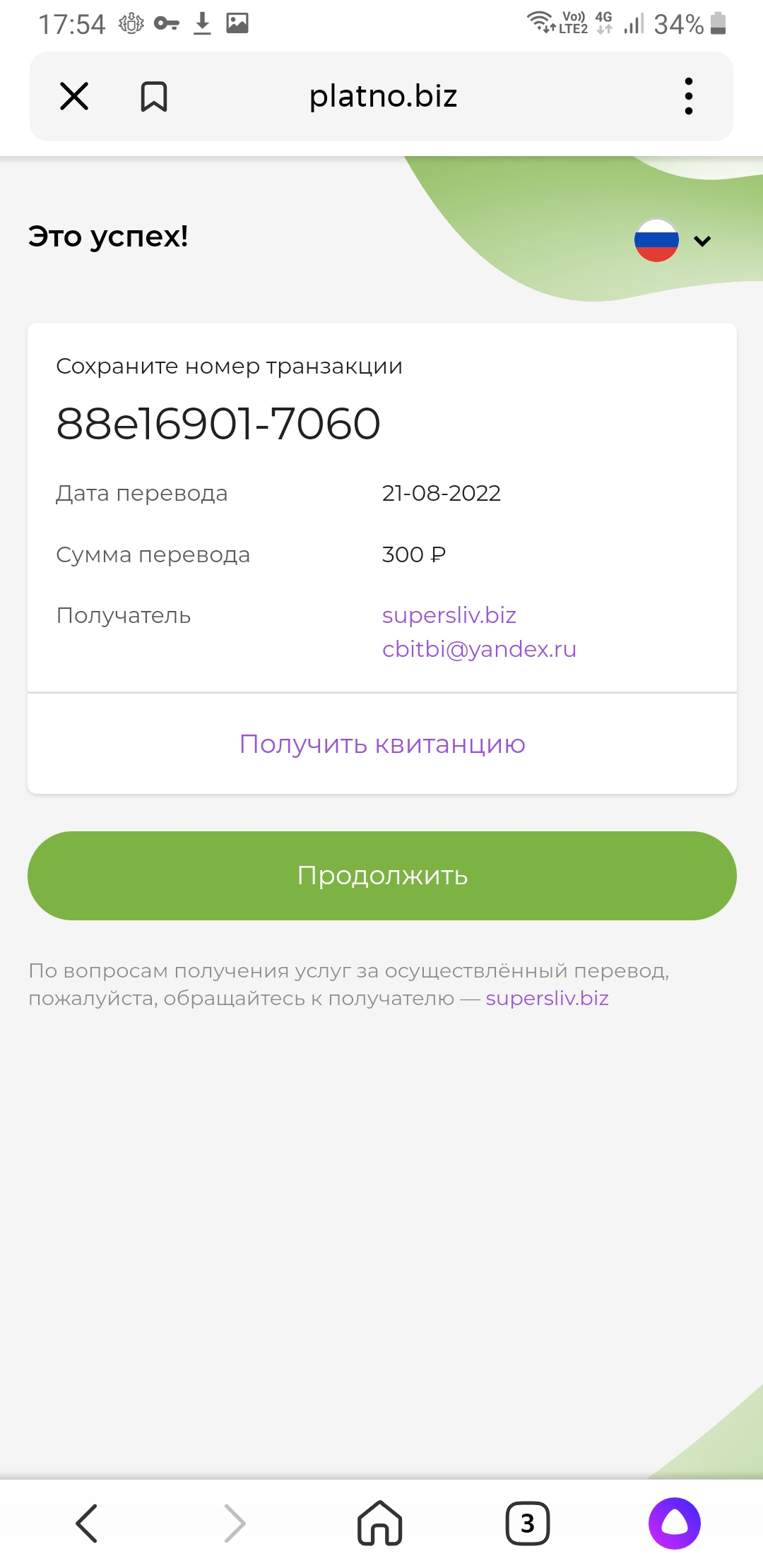The height and width of the screenshot is (1568, 763).
Task: Get the receipt via Получить квитанцию
Action: click(382, 744)
